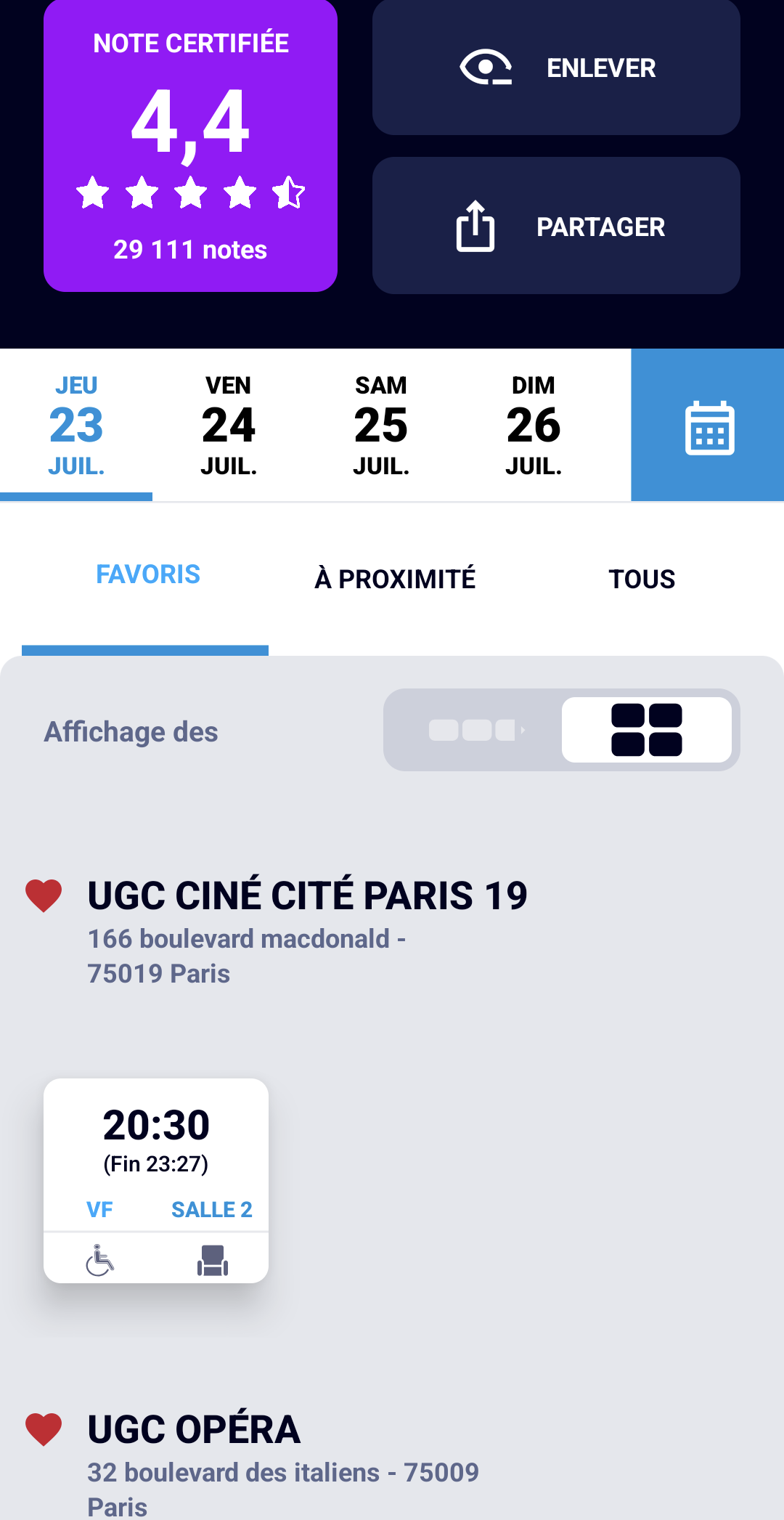Open the calendar date picker

coord(708,425)
